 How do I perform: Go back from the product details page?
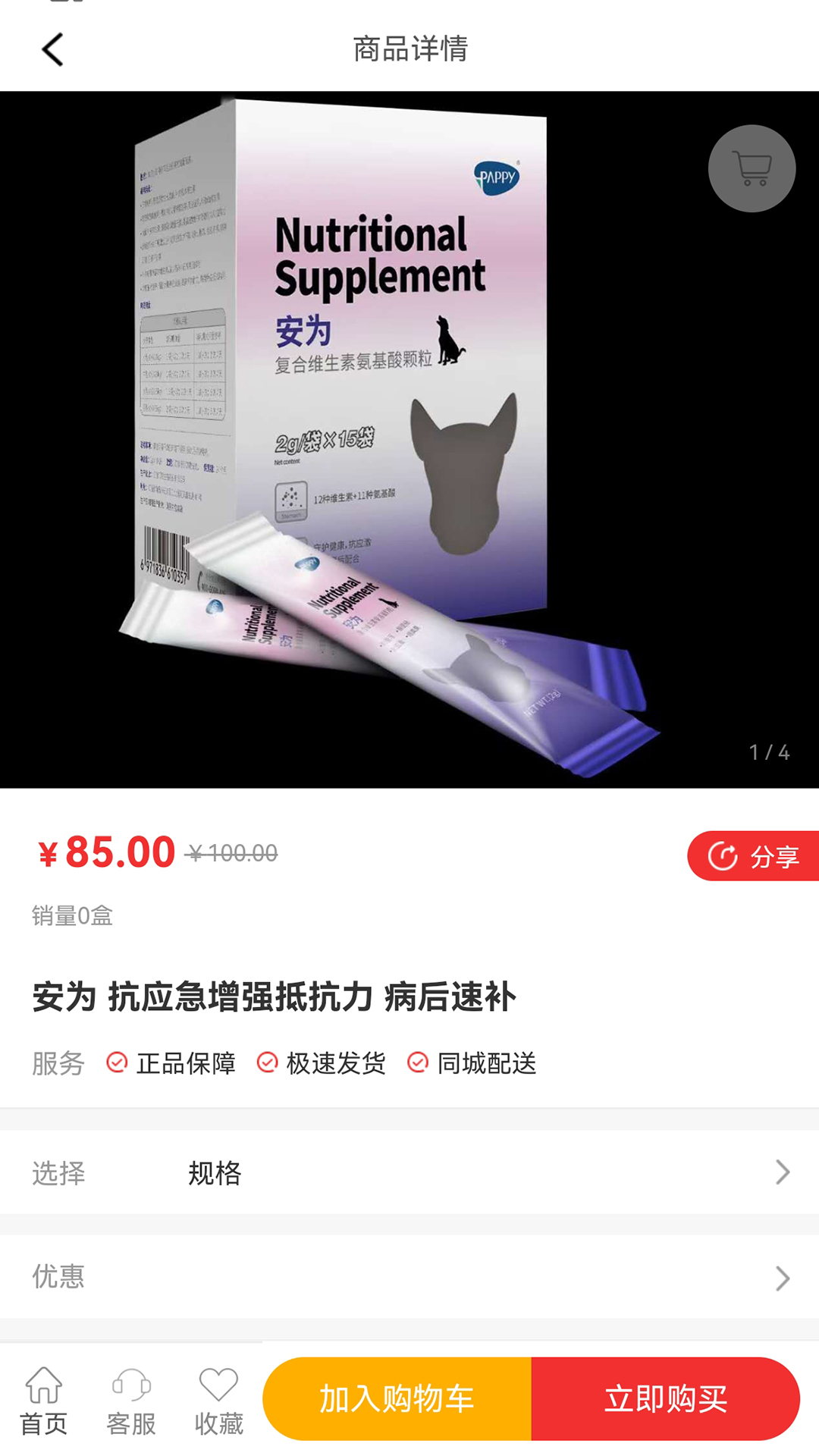pyautogui.click(x=52, y=50)
